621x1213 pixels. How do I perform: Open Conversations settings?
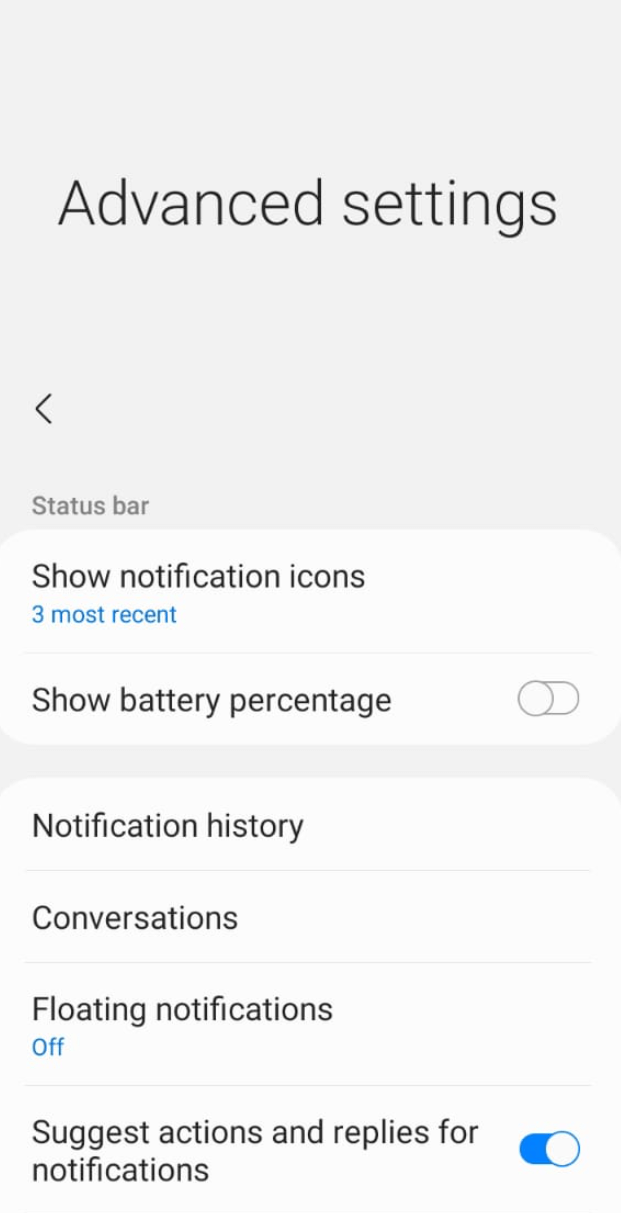tap(135, 918)
